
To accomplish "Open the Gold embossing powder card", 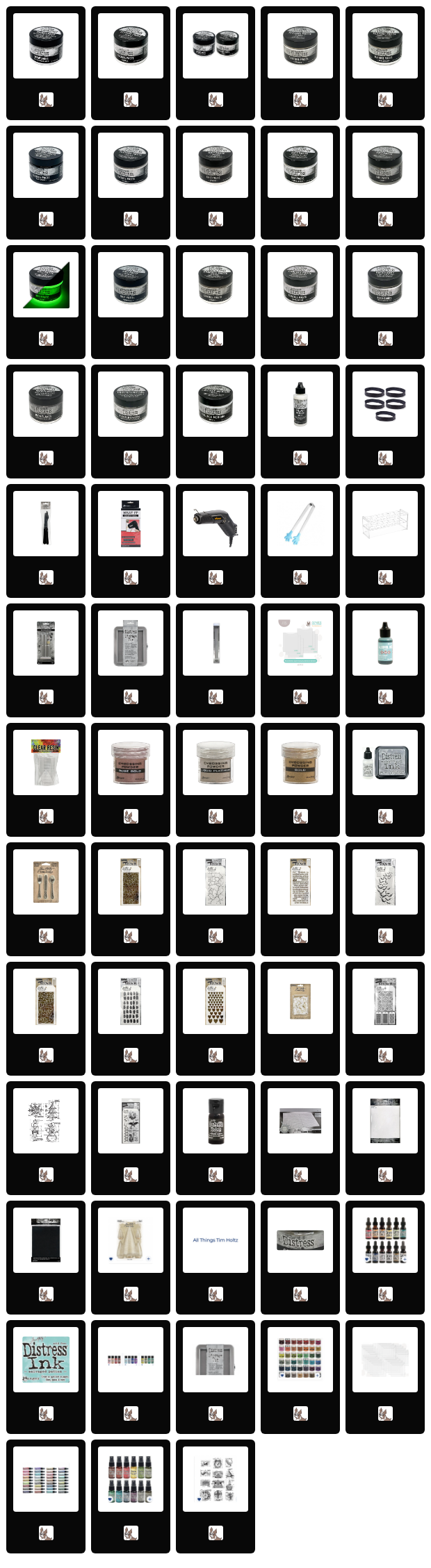I will pos(300,762).
